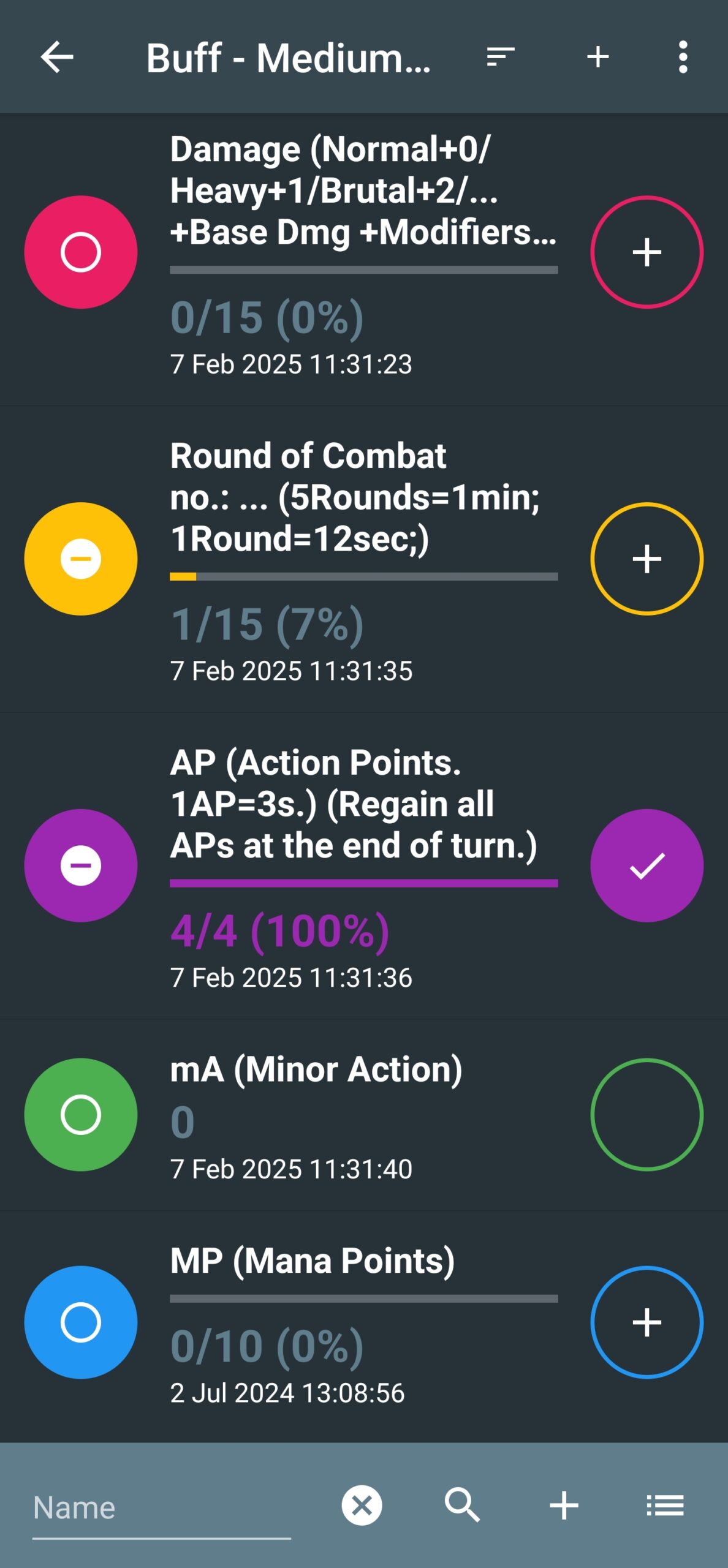Tap the empty green circle for mA
This screenshot has height=1568, width=728.
click(x=646, y=1115)
